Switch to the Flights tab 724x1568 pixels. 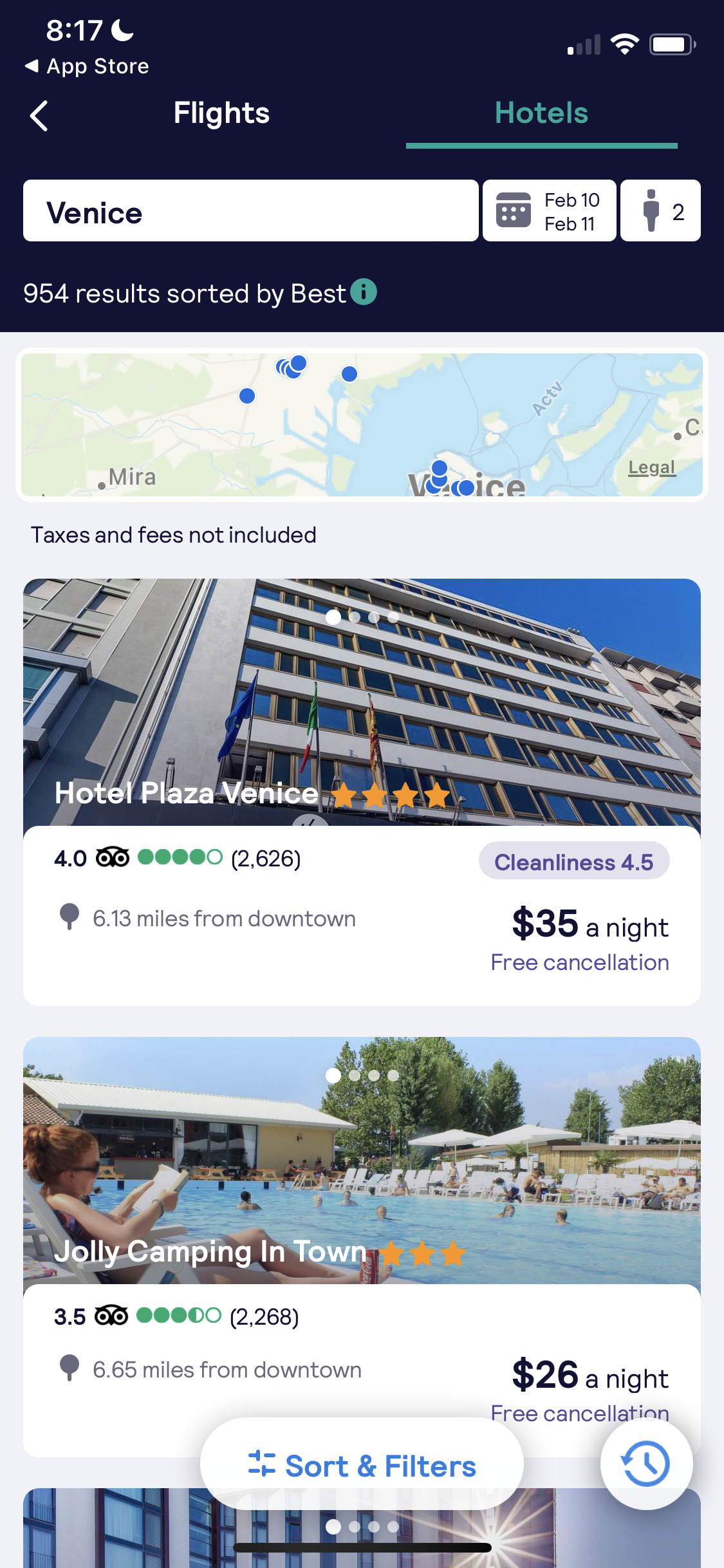(x=221, y=113)
